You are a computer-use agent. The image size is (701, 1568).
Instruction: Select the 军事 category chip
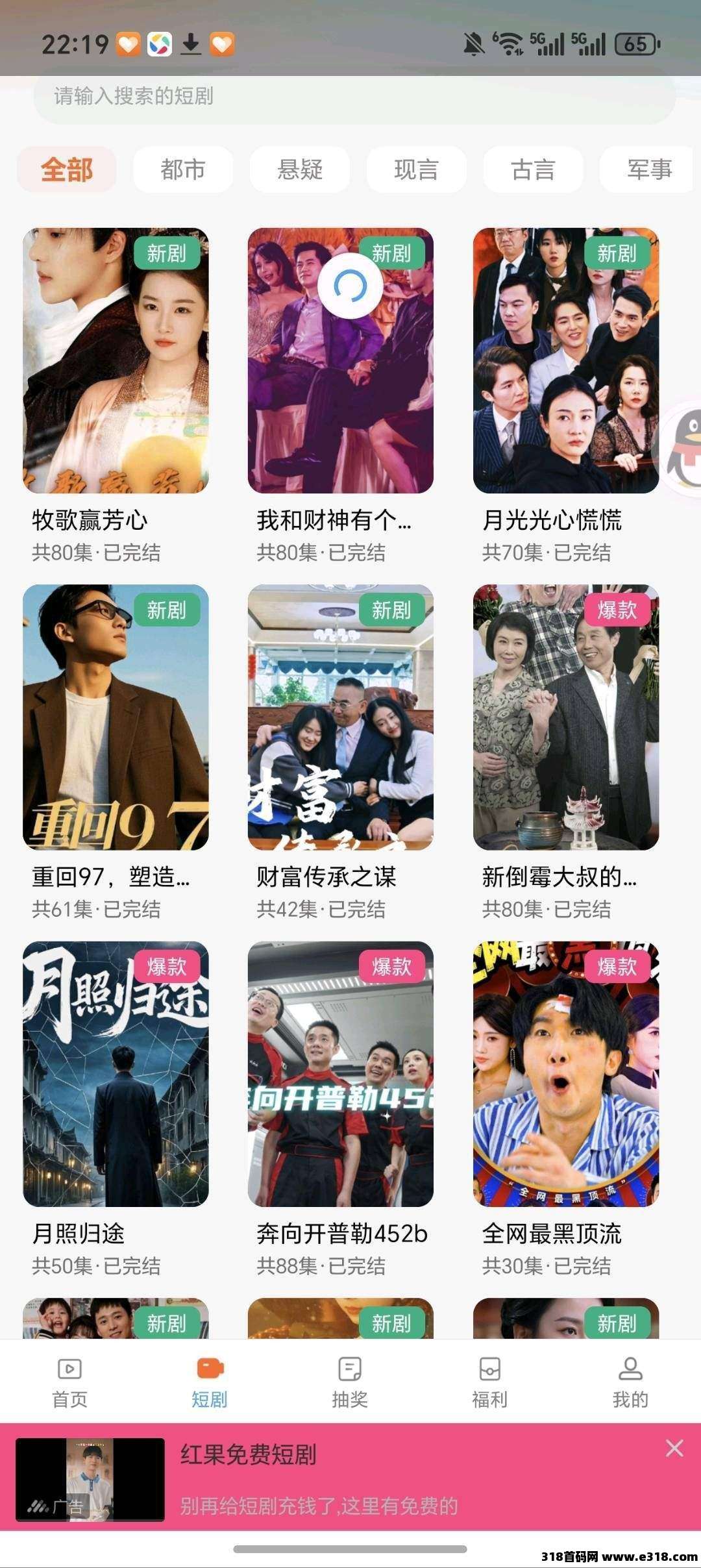point(648,169)
